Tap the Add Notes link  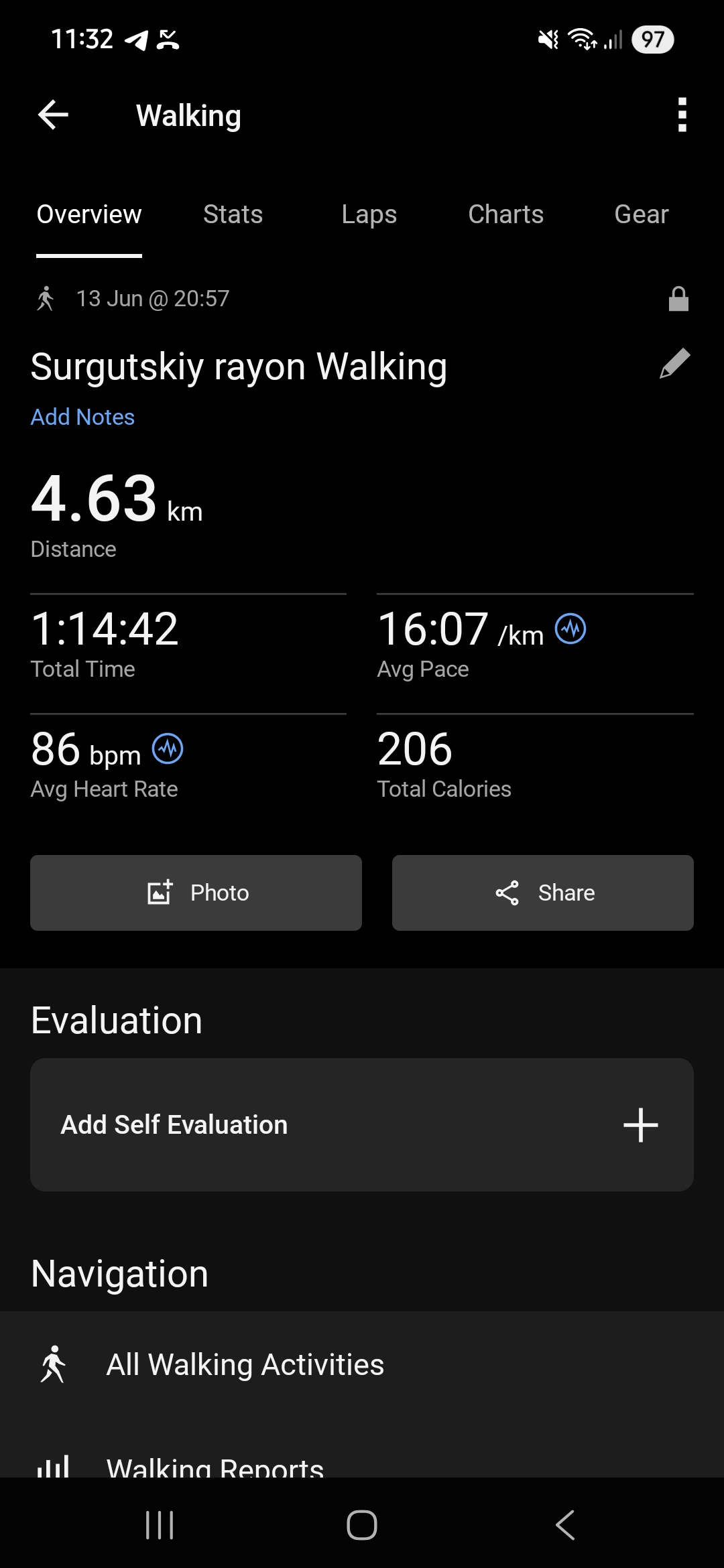coord(82,417)
